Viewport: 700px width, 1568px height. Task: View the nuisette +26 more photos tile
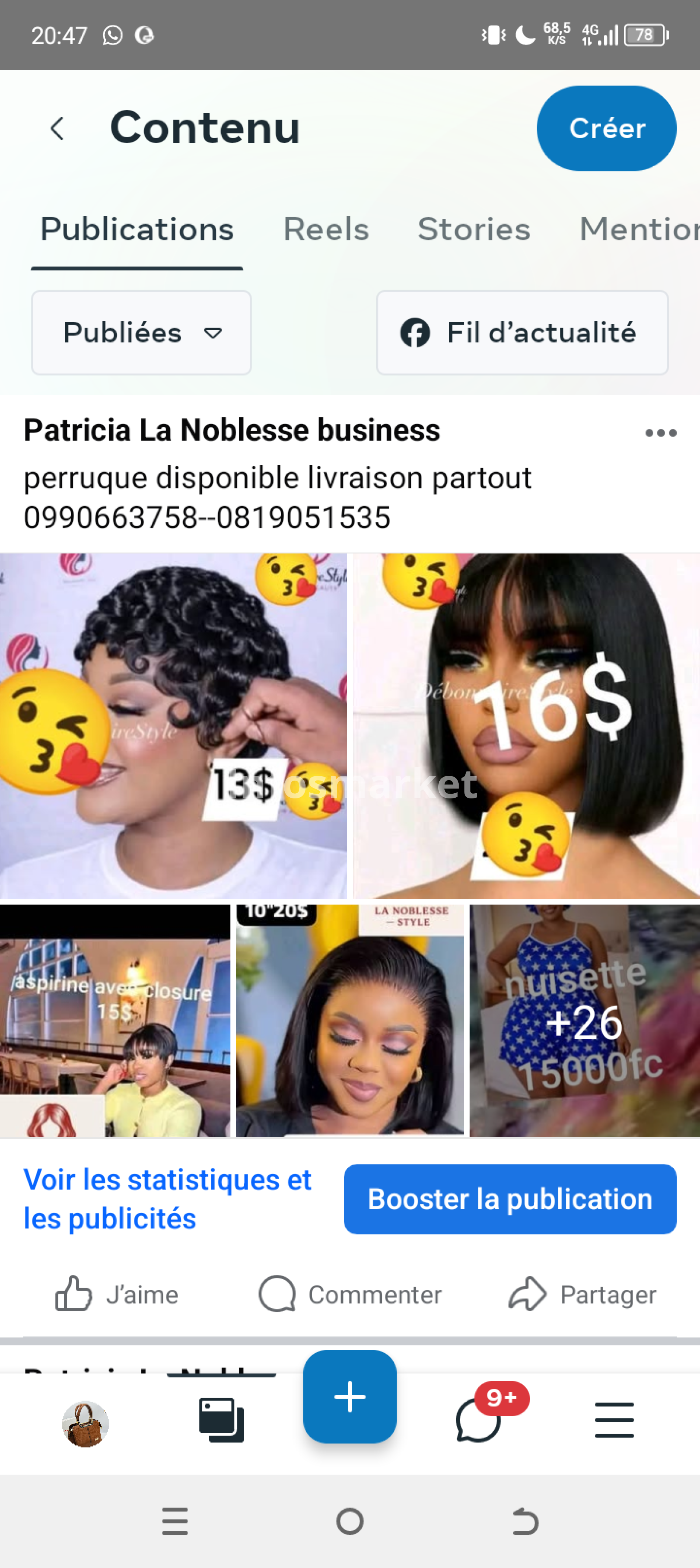point(584,1020)
